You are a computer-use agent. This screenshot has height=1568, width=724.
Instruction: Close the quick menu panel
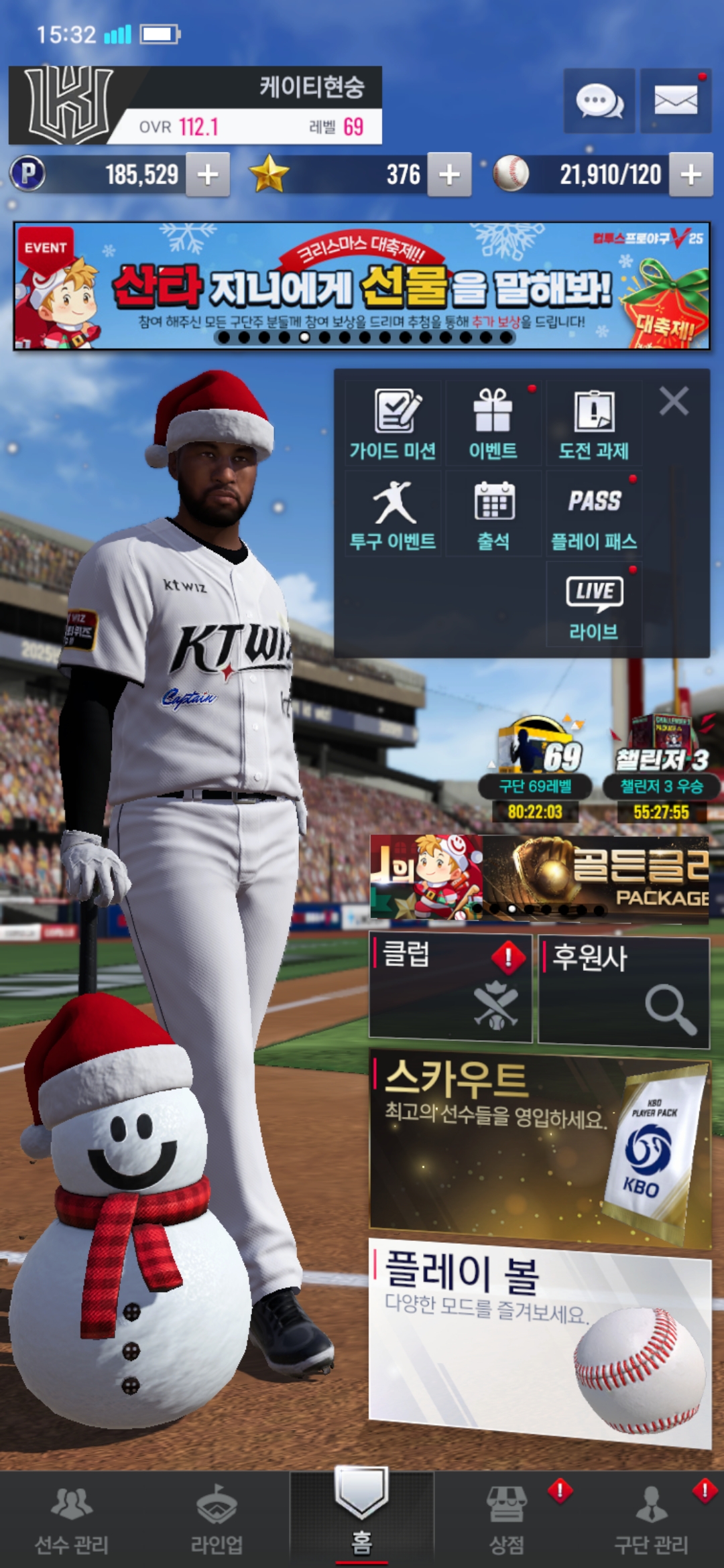click(674, 401)
